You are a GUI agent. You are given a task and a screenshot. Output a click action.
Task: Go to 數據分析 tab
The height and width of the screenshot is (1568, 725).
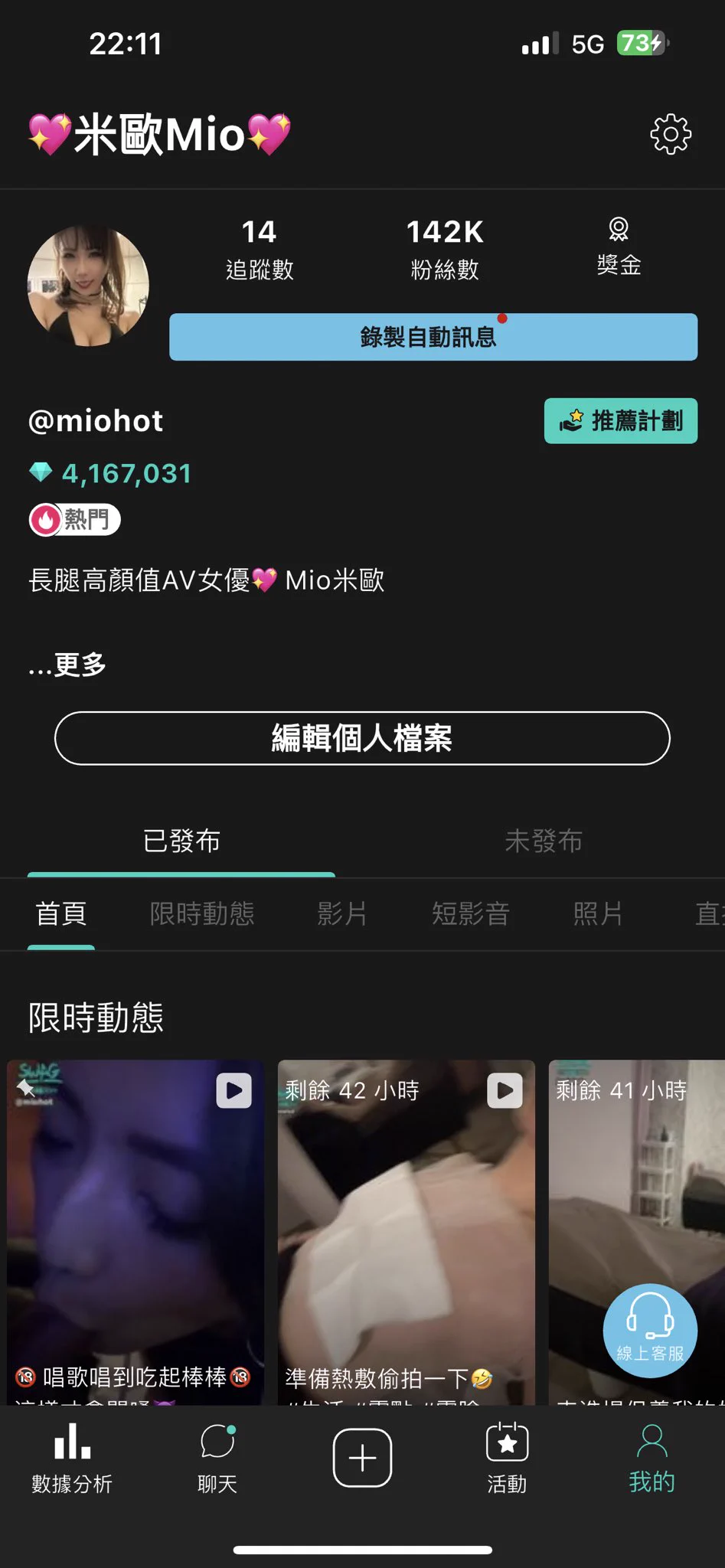pyautogui.click(x=72, y=1458)
